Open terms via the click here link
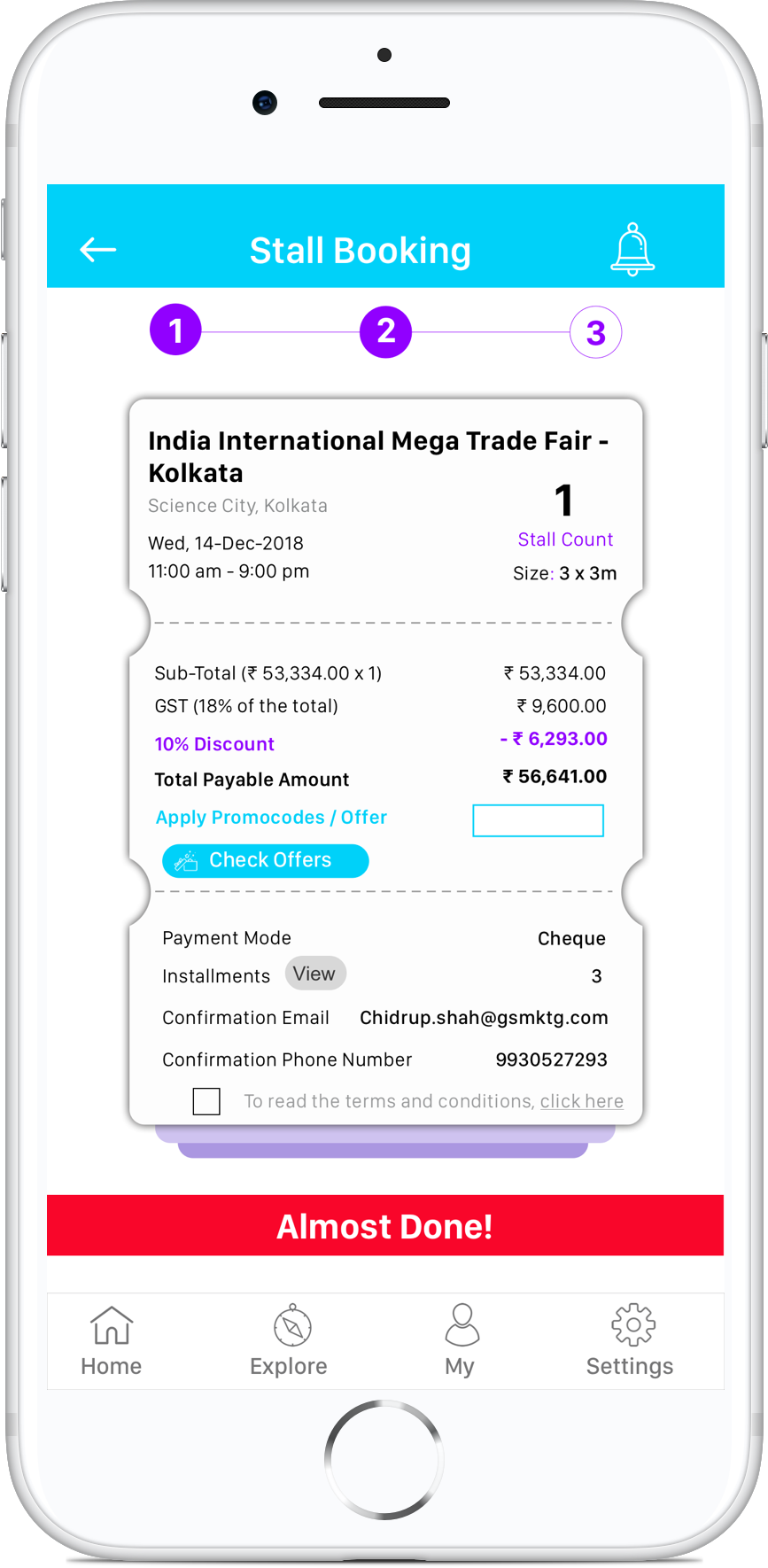The height and width of the screenshot is (1568, 768). [581, 1101]
